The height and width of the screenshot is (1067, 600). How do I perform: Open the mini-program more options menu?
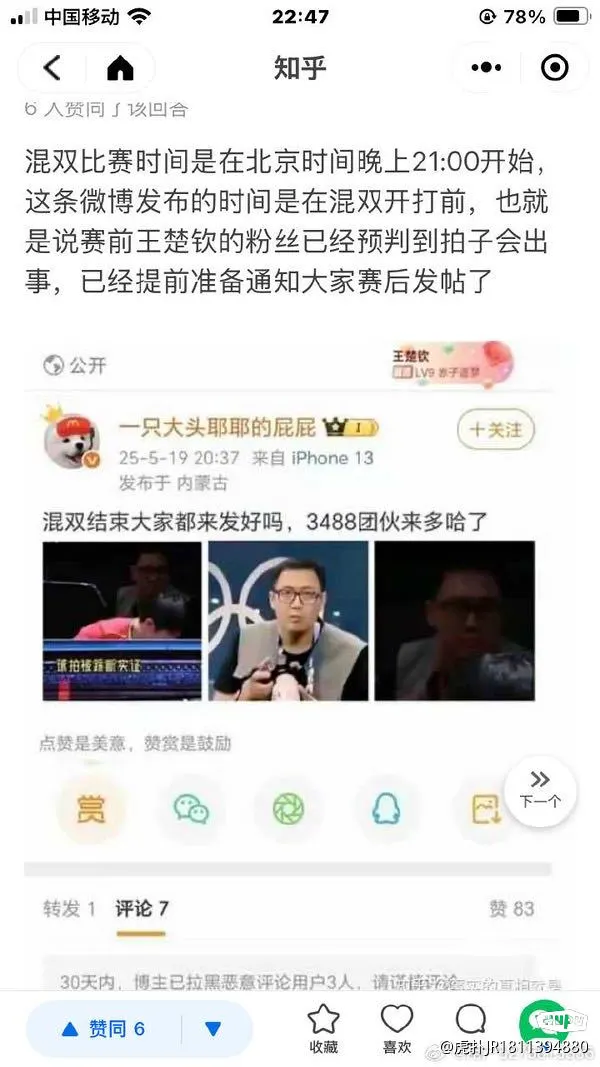[486, 68]
